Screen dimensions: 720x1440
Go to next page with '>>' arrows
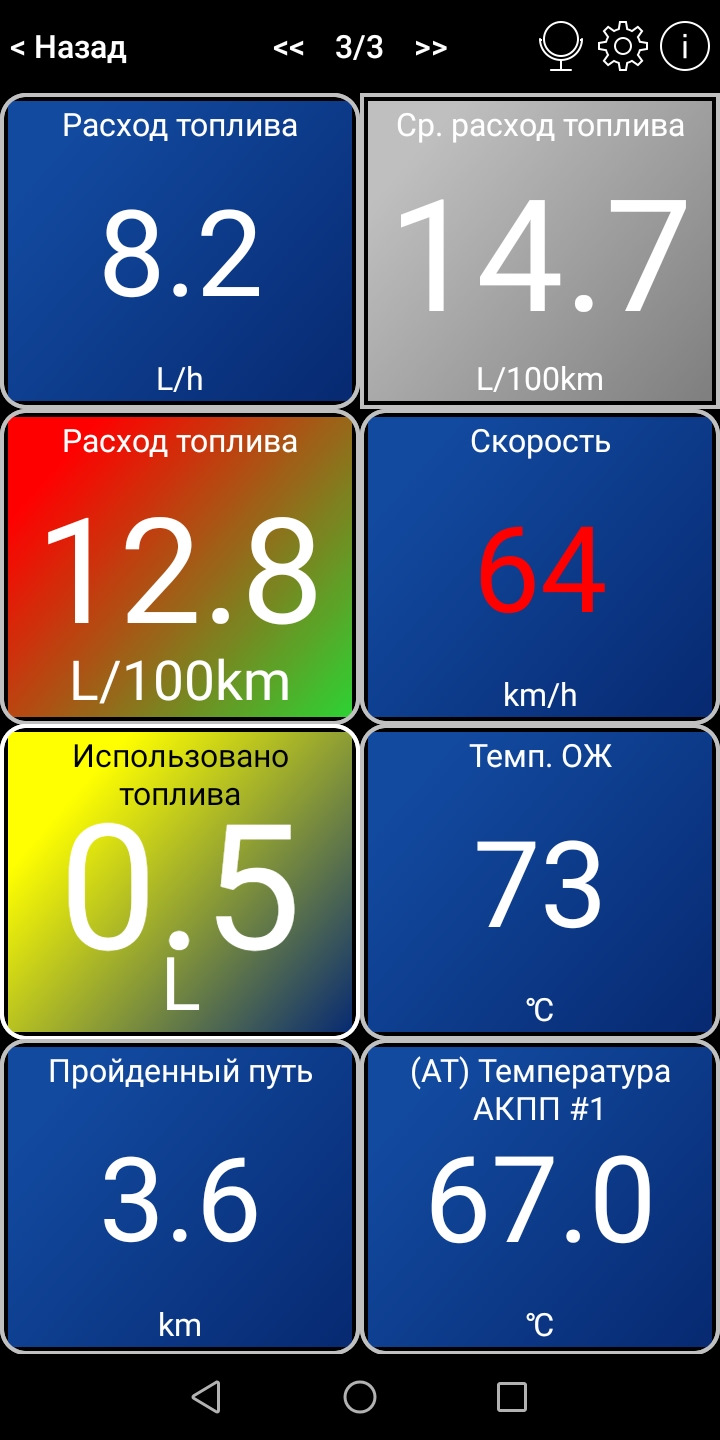point(432,47)
